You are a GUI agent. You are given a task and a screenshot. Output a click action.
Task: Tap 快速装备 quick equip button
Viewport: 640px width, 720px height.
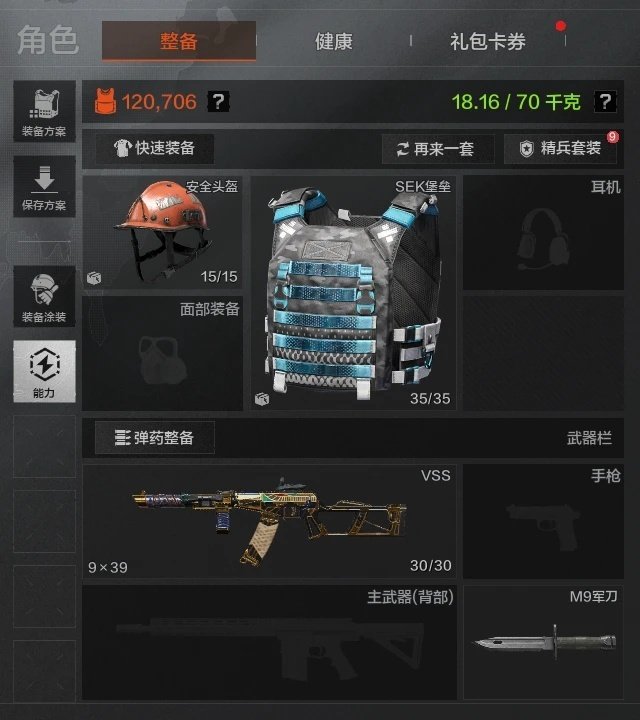pos(154,149)
